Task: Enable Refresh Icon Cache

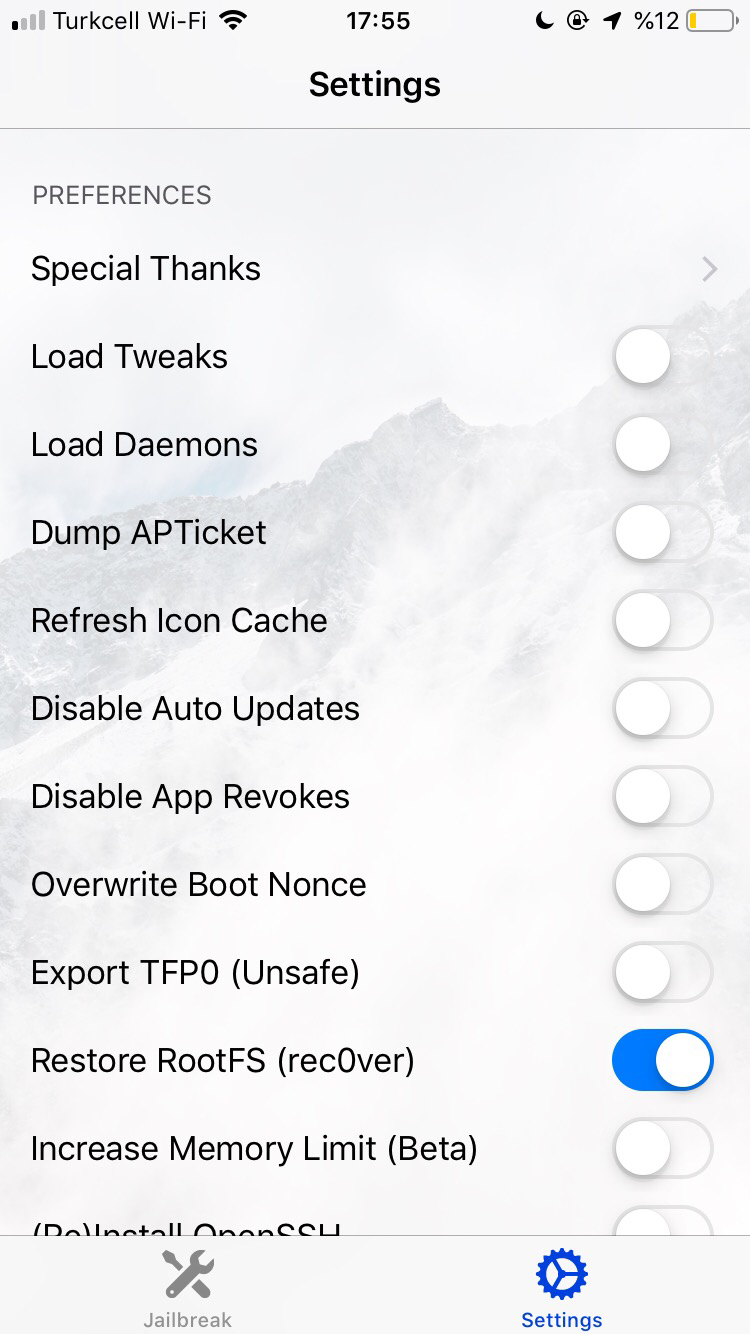Action: (662, 621)
